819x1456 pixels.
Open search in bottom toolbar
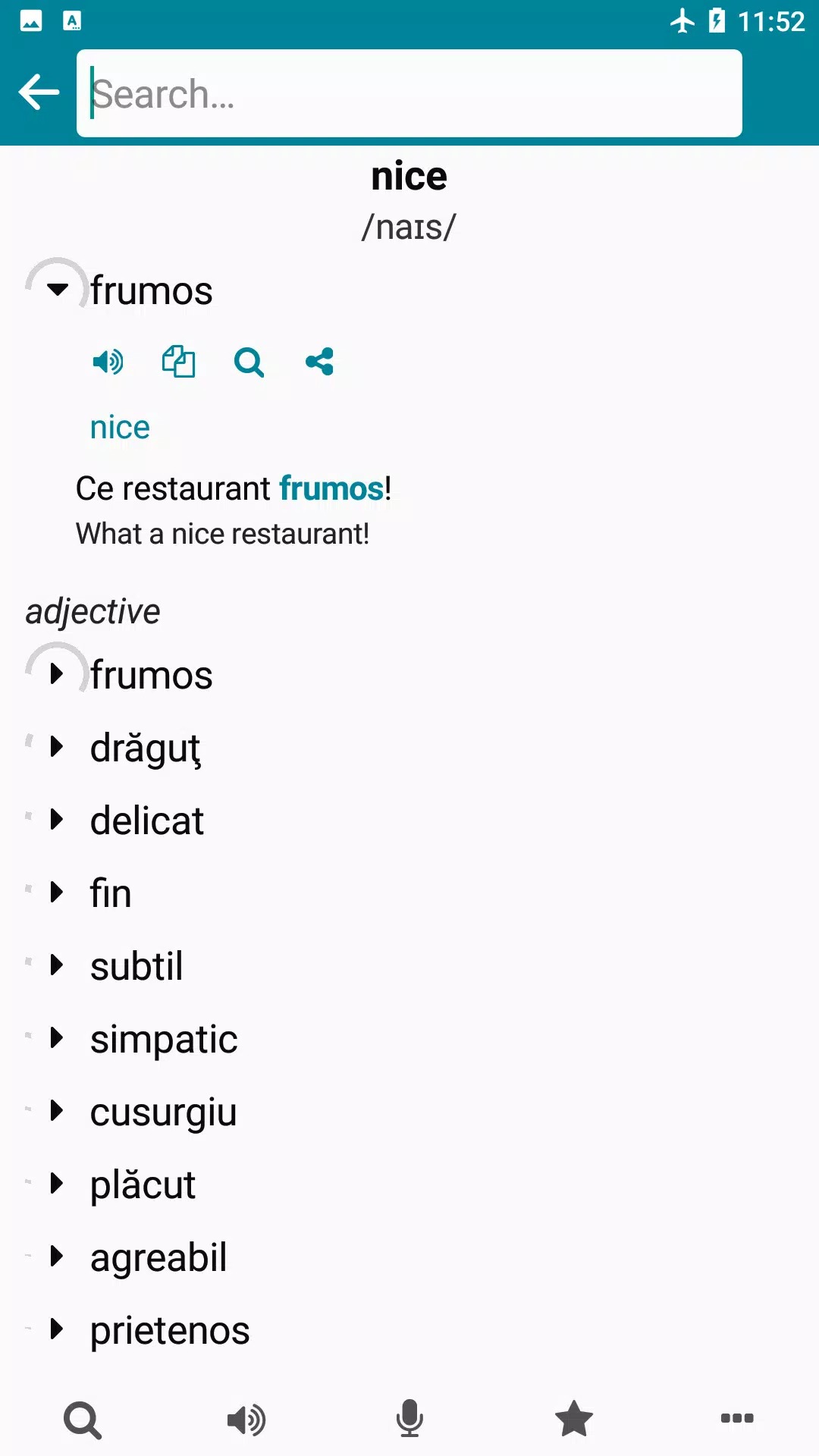coord(83,1420)
